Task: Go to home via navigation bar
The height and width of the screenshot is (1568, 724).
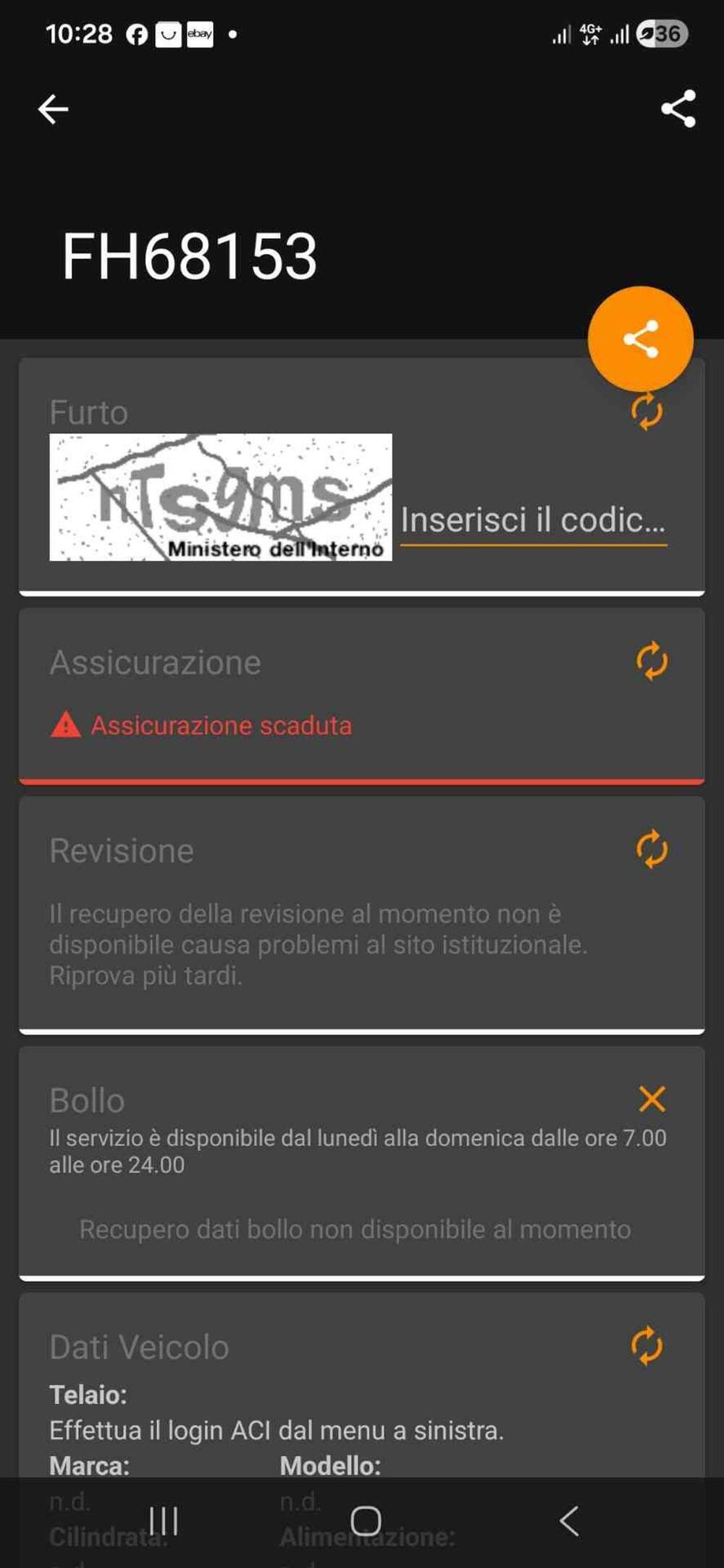Action: 366,1521
